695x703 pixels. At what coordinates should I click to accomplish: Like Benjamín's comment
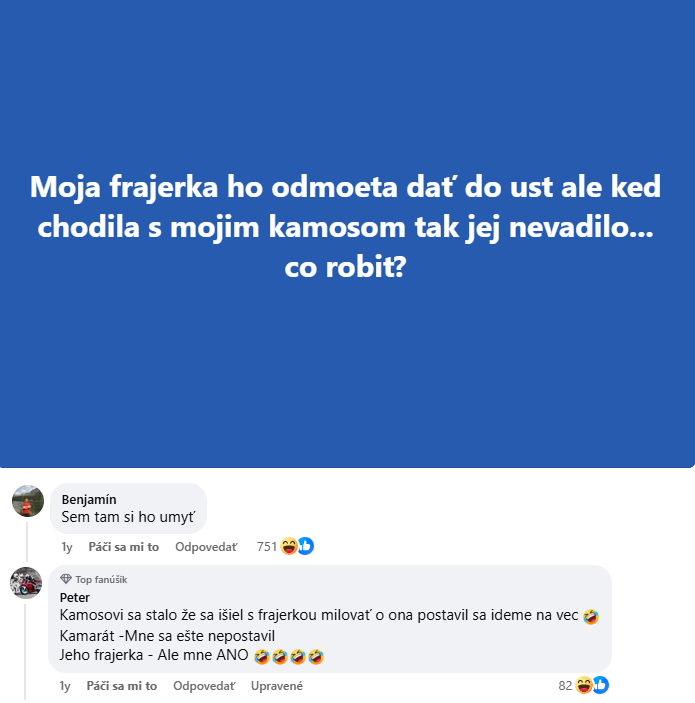click(x=123, y=547)
